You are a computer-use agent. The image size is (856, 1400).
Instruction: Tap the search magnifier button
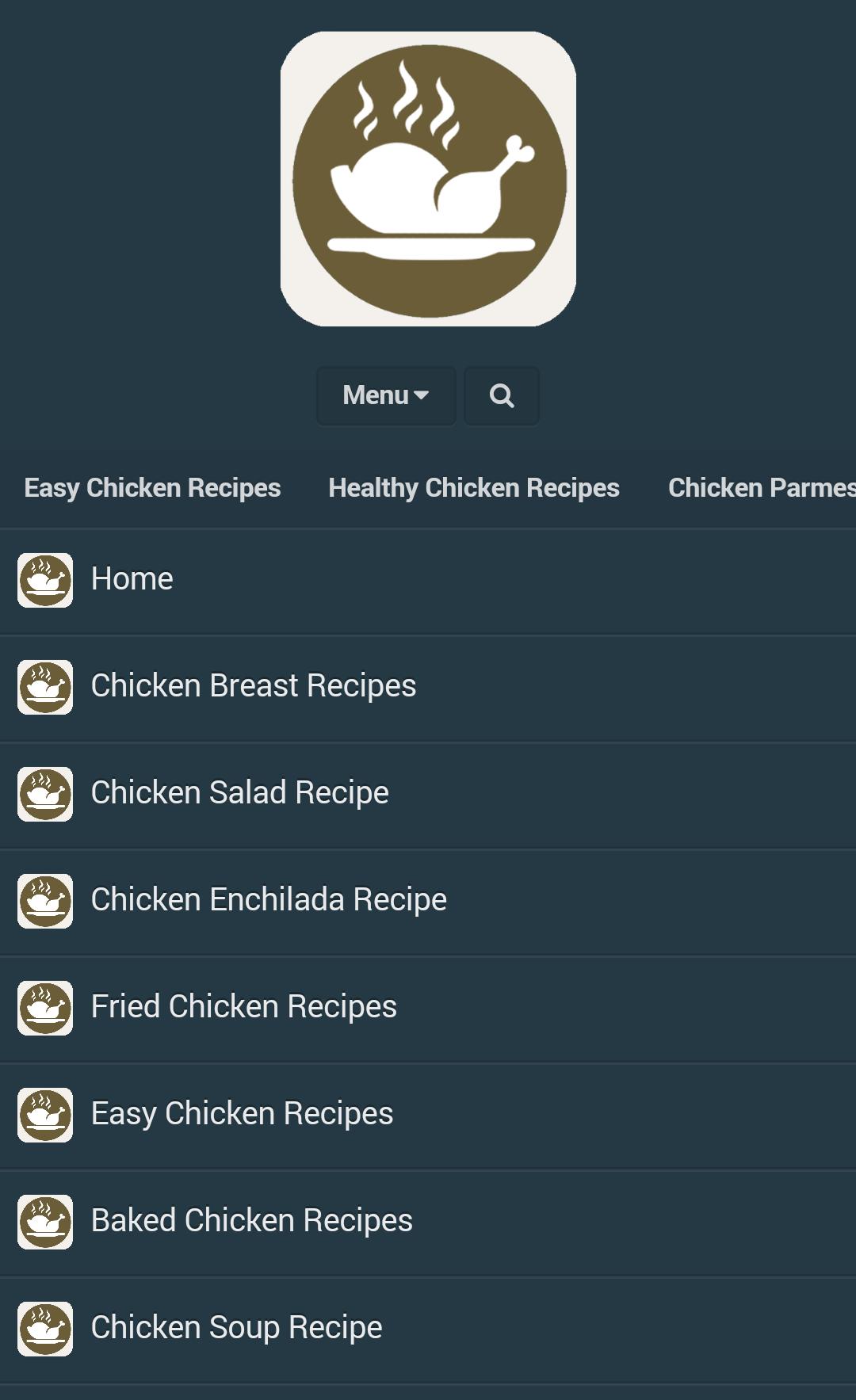tap(501, 395)
